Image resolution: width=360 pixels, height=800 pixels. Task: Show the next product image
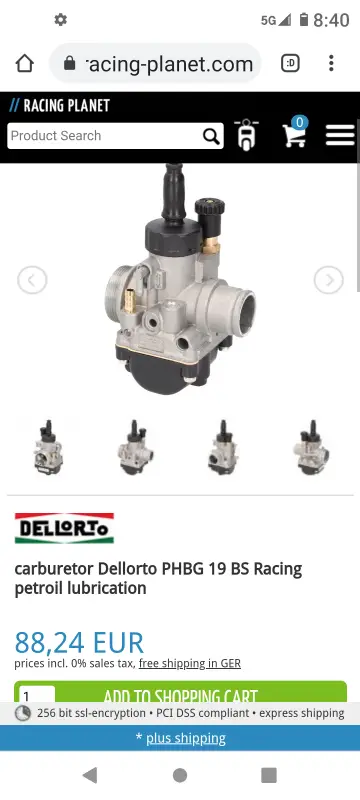pos(328,280)
